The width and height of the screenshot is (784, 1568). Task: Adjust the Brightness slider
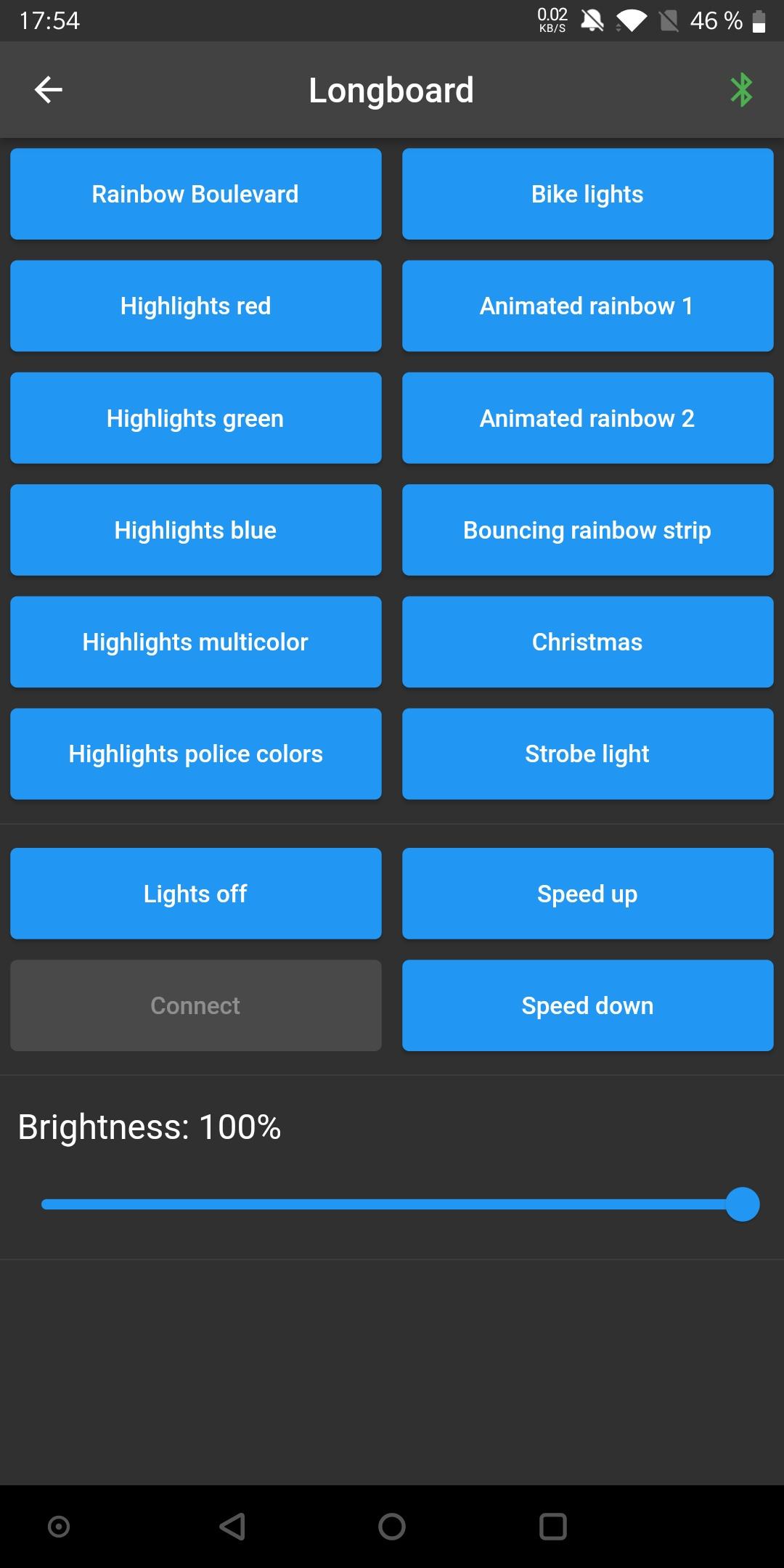[740, 1204]
